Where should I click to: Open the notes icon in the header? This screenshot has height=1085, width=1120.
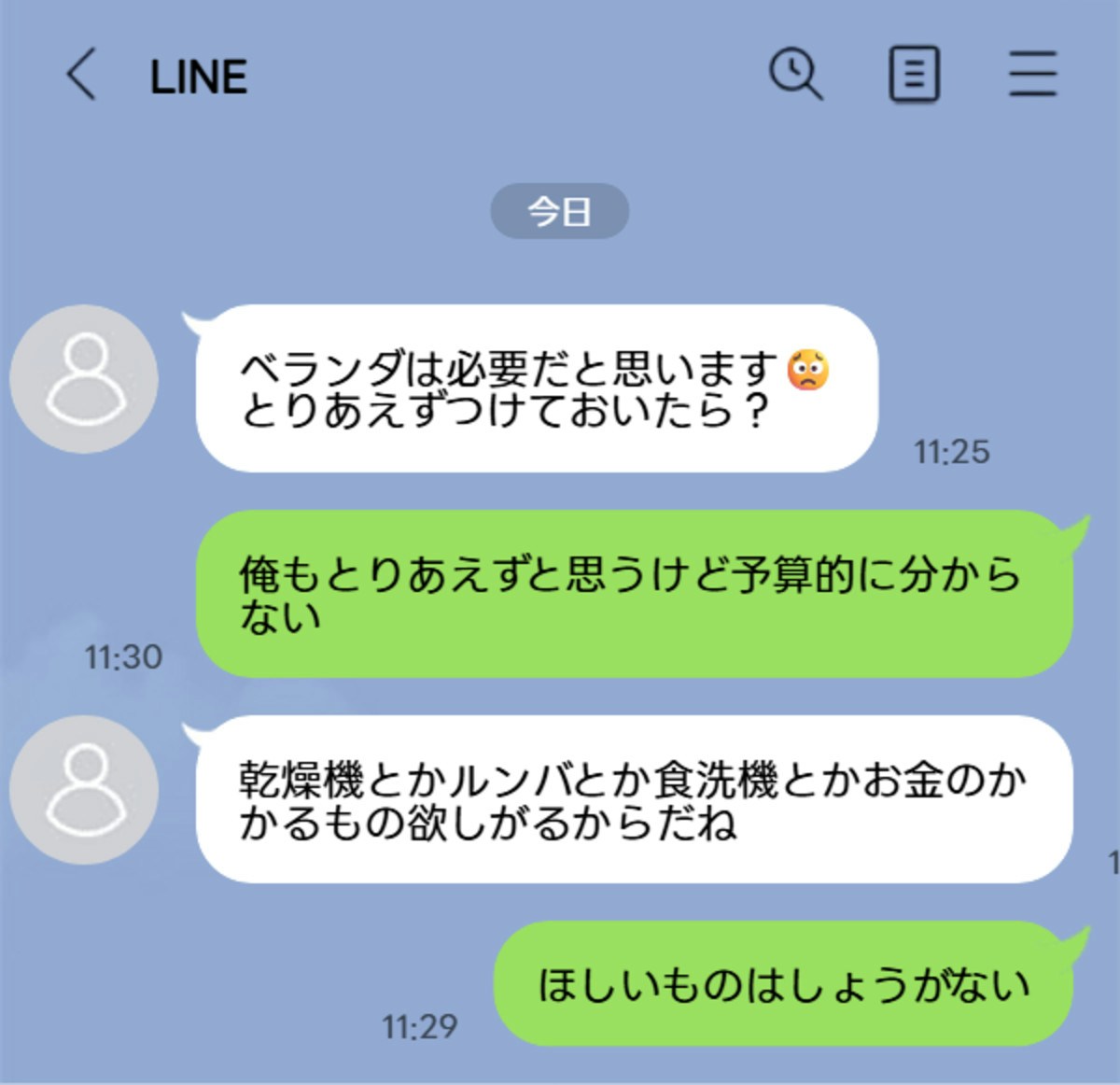pyautogui.click(x=913, y=75)
